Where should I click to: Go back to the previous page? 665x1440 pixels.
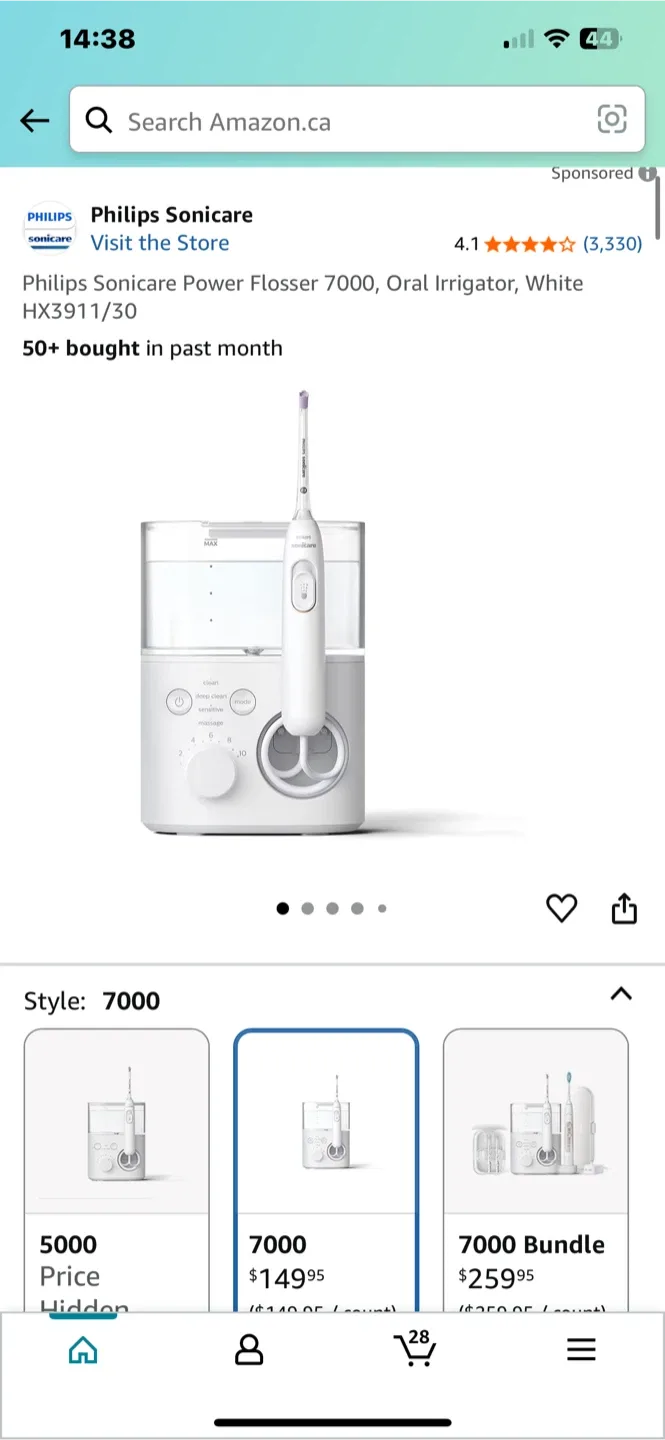[35, 121]
